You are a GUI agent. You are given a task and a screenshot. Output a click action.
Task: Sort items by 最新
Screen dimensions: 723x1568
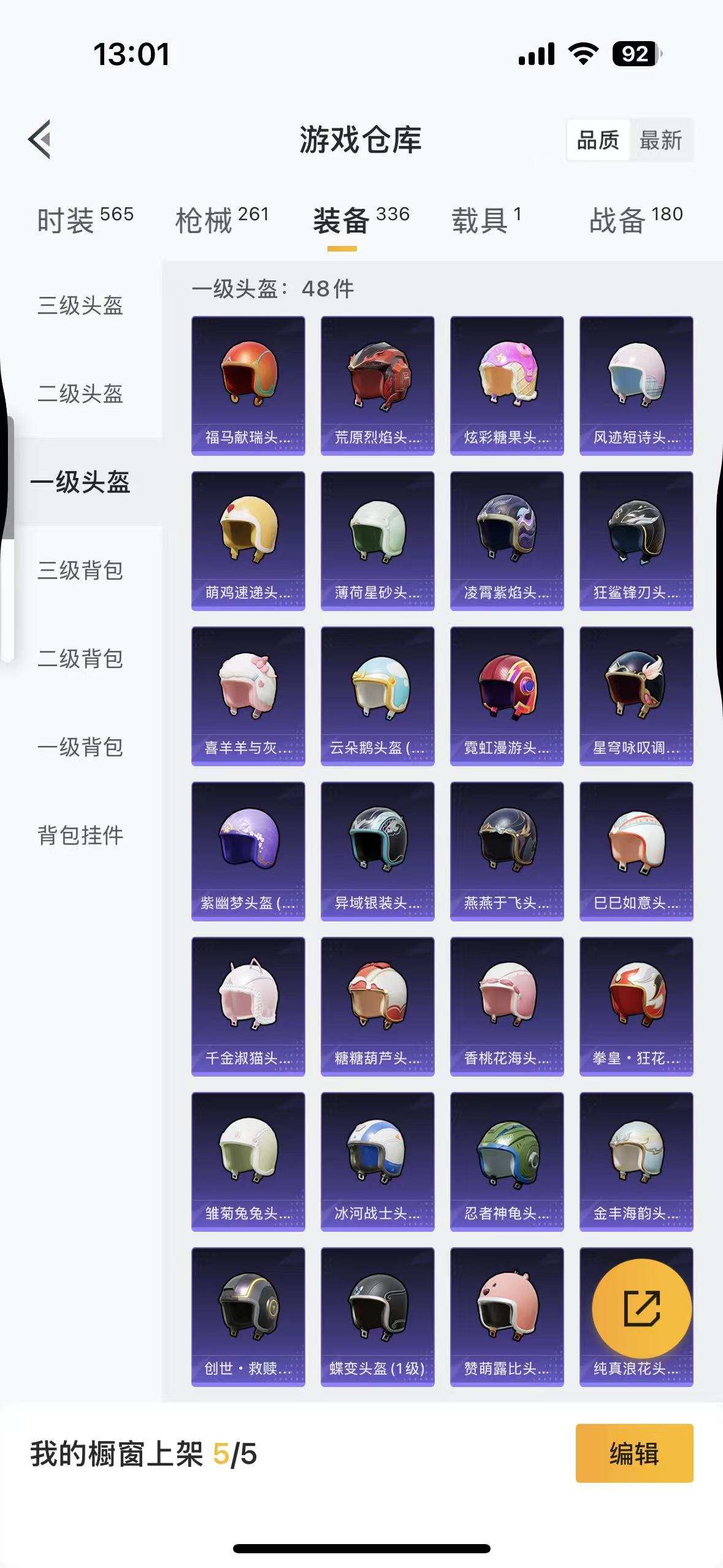pos(660,140)
